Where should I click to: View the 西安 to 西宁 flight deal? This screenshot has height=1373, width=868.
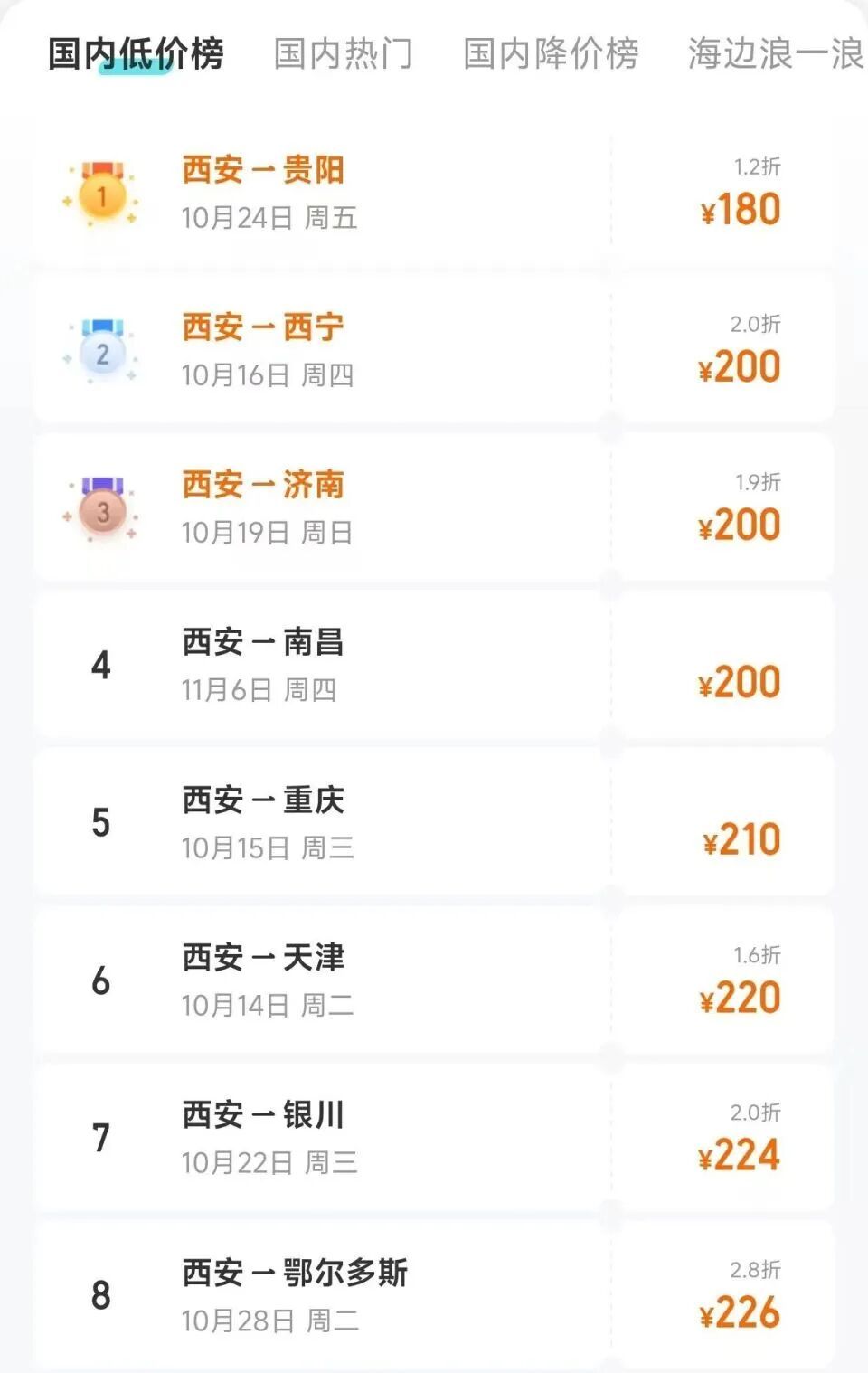point(432,350)
